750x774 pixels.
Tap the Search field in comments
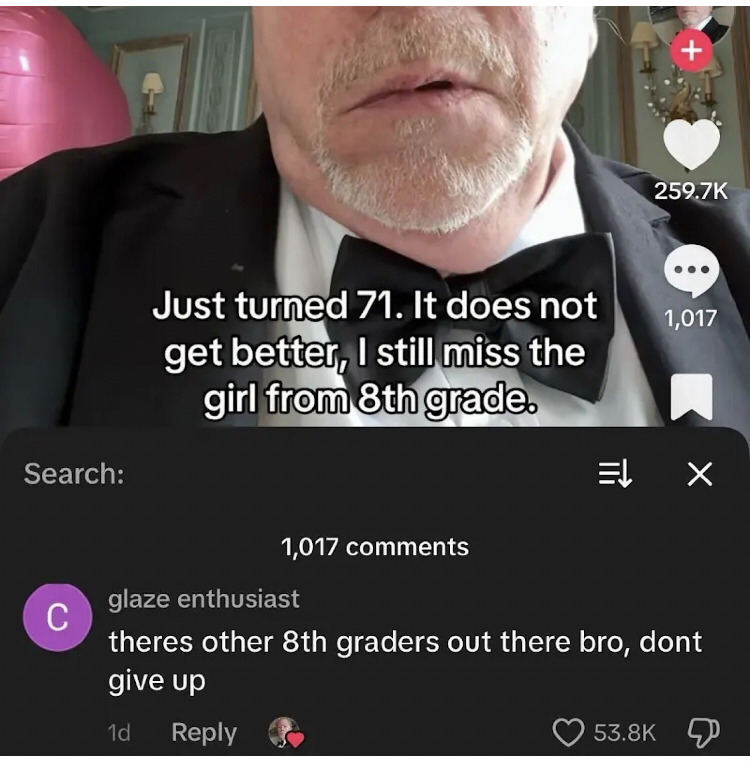point(300,473)
